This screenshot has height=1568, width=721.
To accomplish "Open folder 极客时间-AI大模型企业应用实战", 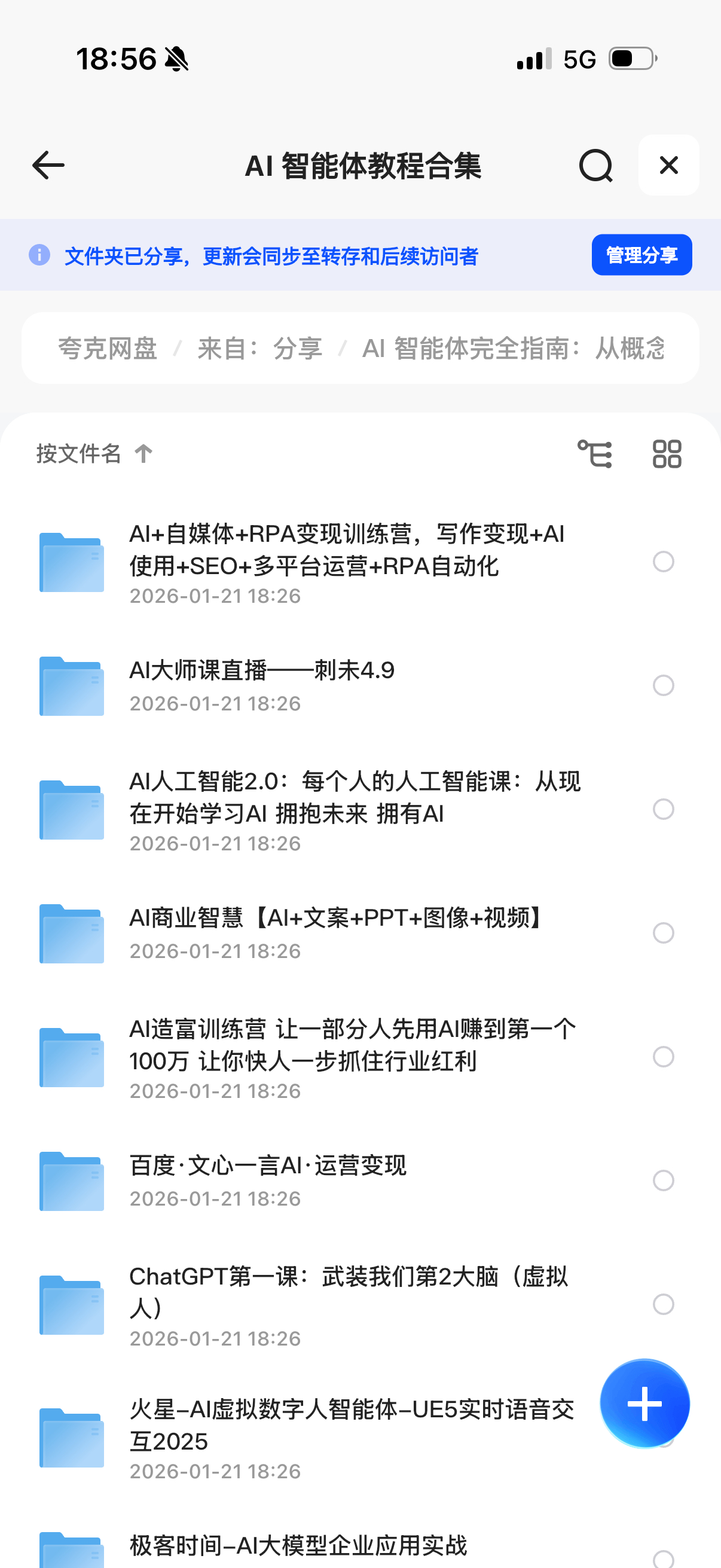I will click(x=298, y=1545).
